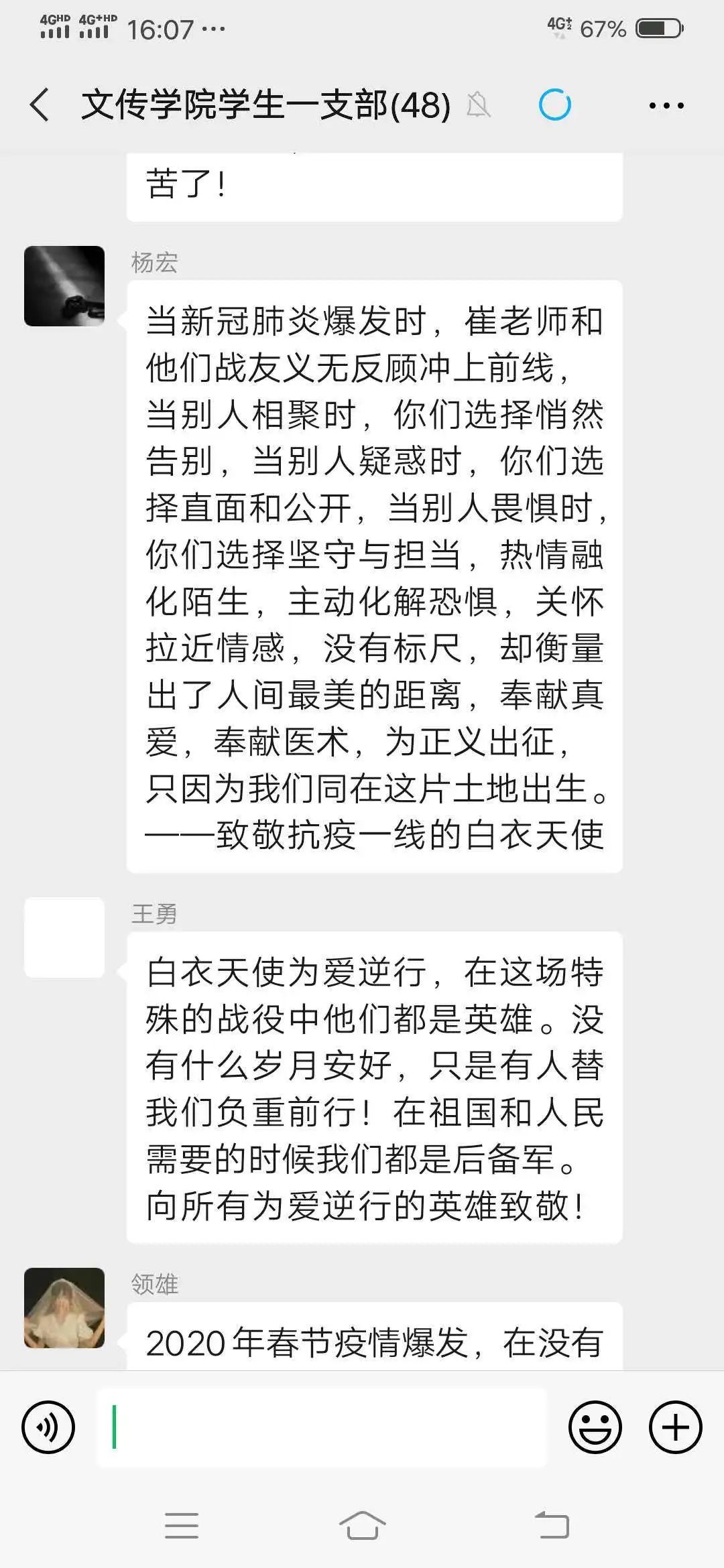Open 领雄's profile avatar
Image resolution: width=724 pixels, height=1568 pixels.
coord(64,1307)
